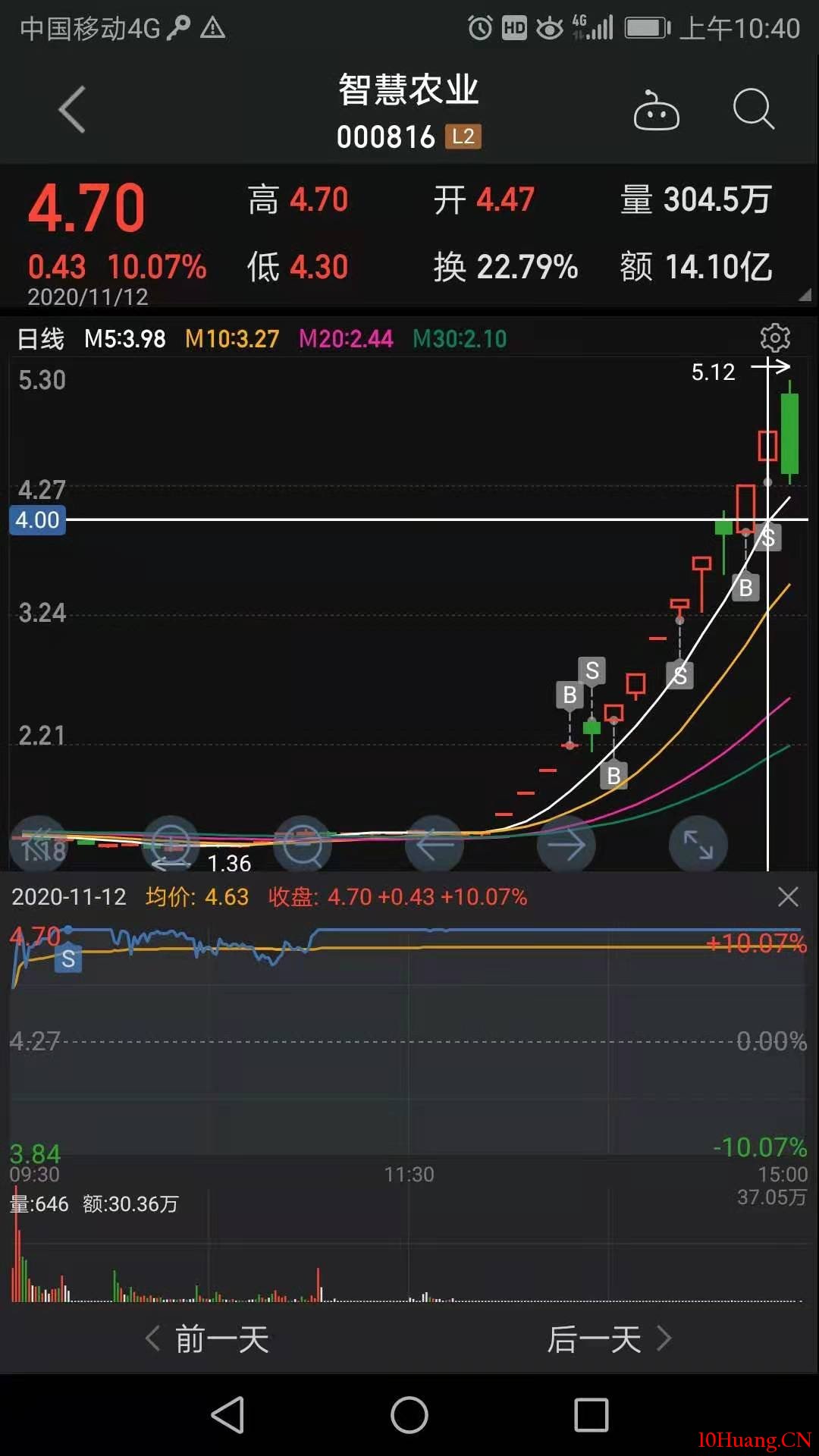This screenshot has width=819, height=1456.
Task: Move chart cursor right with arrow button
Action: click(x=566, y=845)
